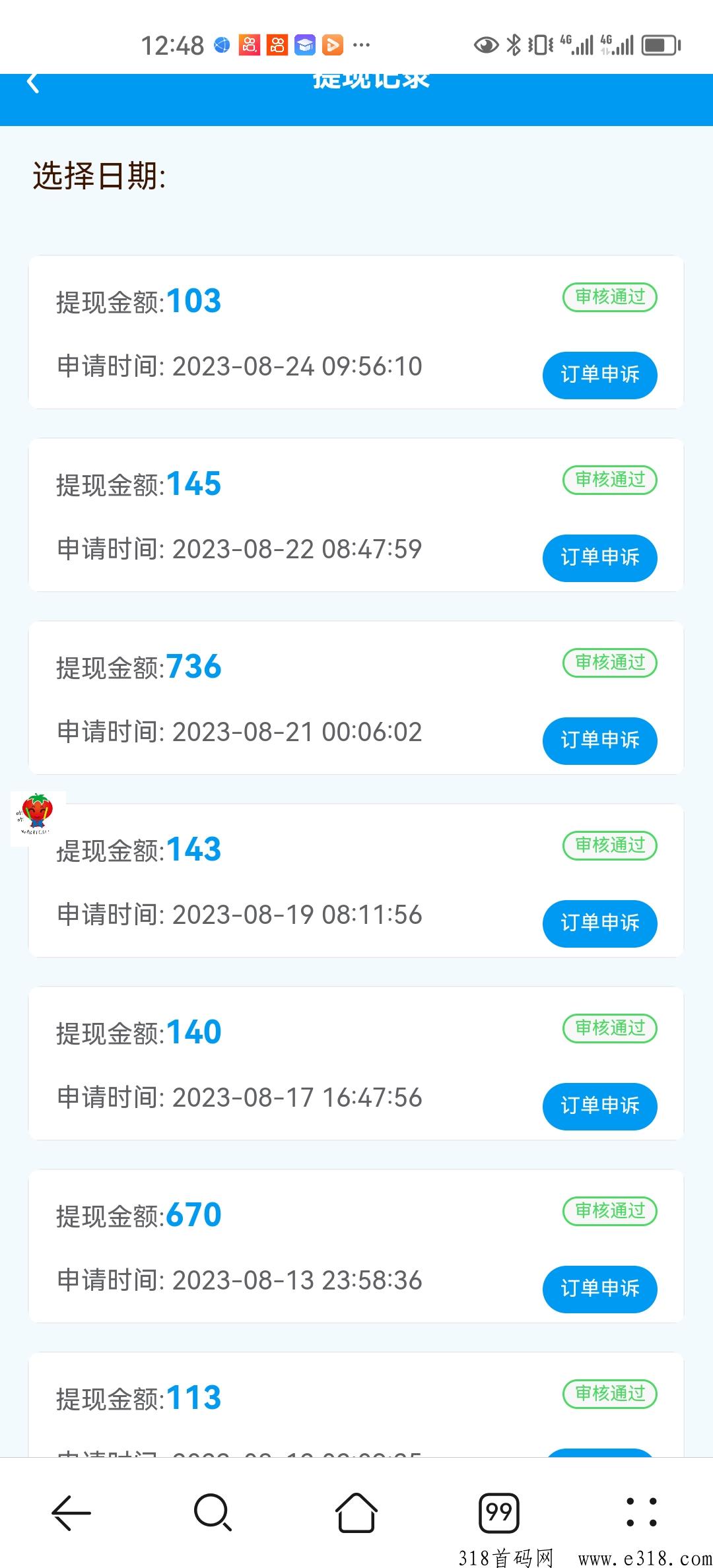Image resolution: width=713 pixels, height=1568 pixels.
Task: Tap 订单申诉 for the 2023-08-24 withdrawal
Action: point(599,375)
